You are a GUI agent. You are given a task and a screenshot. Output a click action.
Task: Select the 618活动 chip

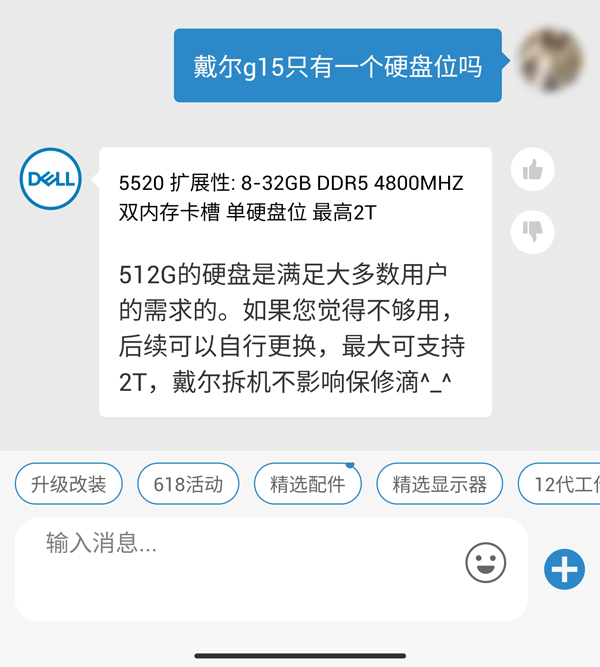pyautogui.click(x=188, y=485)
